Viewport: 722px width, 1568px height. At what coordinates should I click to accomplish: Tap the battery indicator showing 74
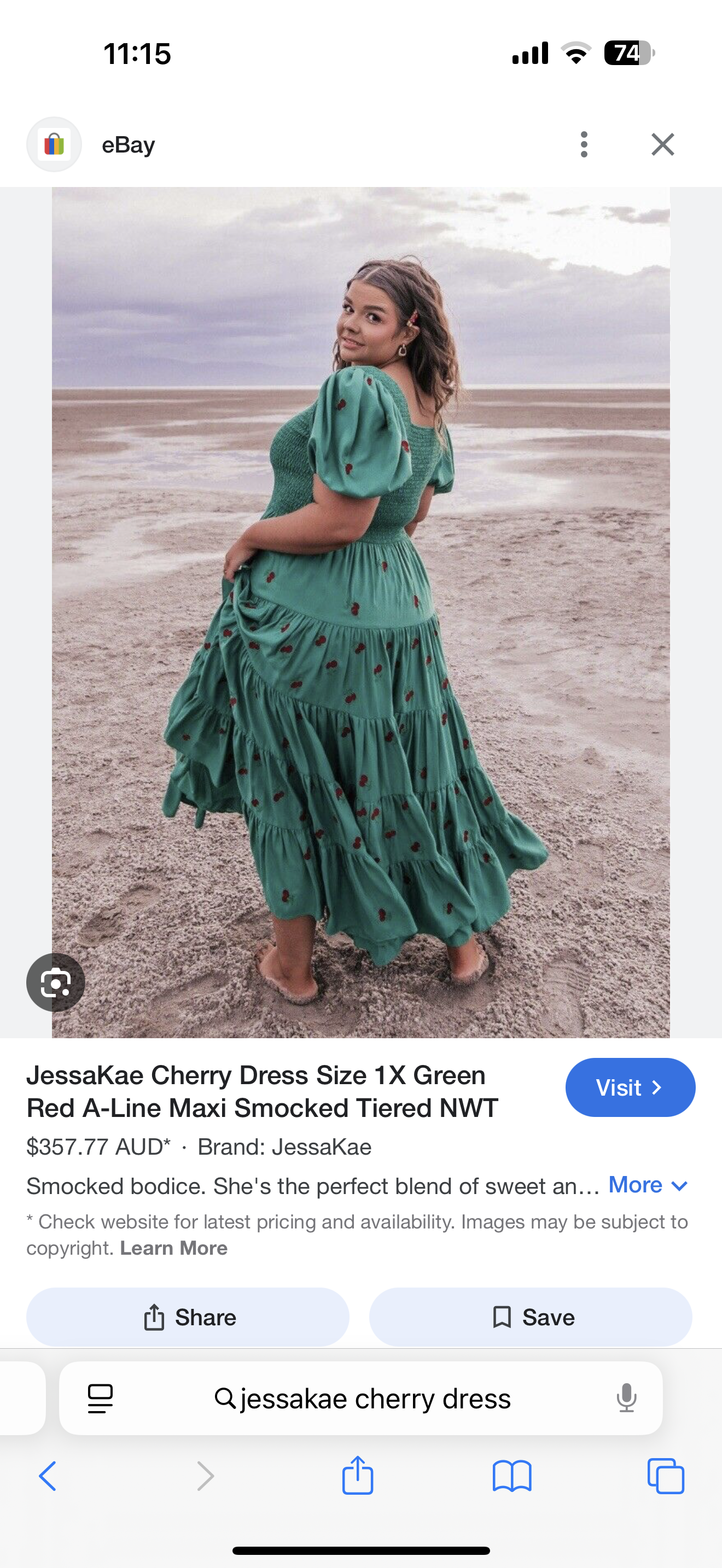pyautogui.click(x=627, y=52)
